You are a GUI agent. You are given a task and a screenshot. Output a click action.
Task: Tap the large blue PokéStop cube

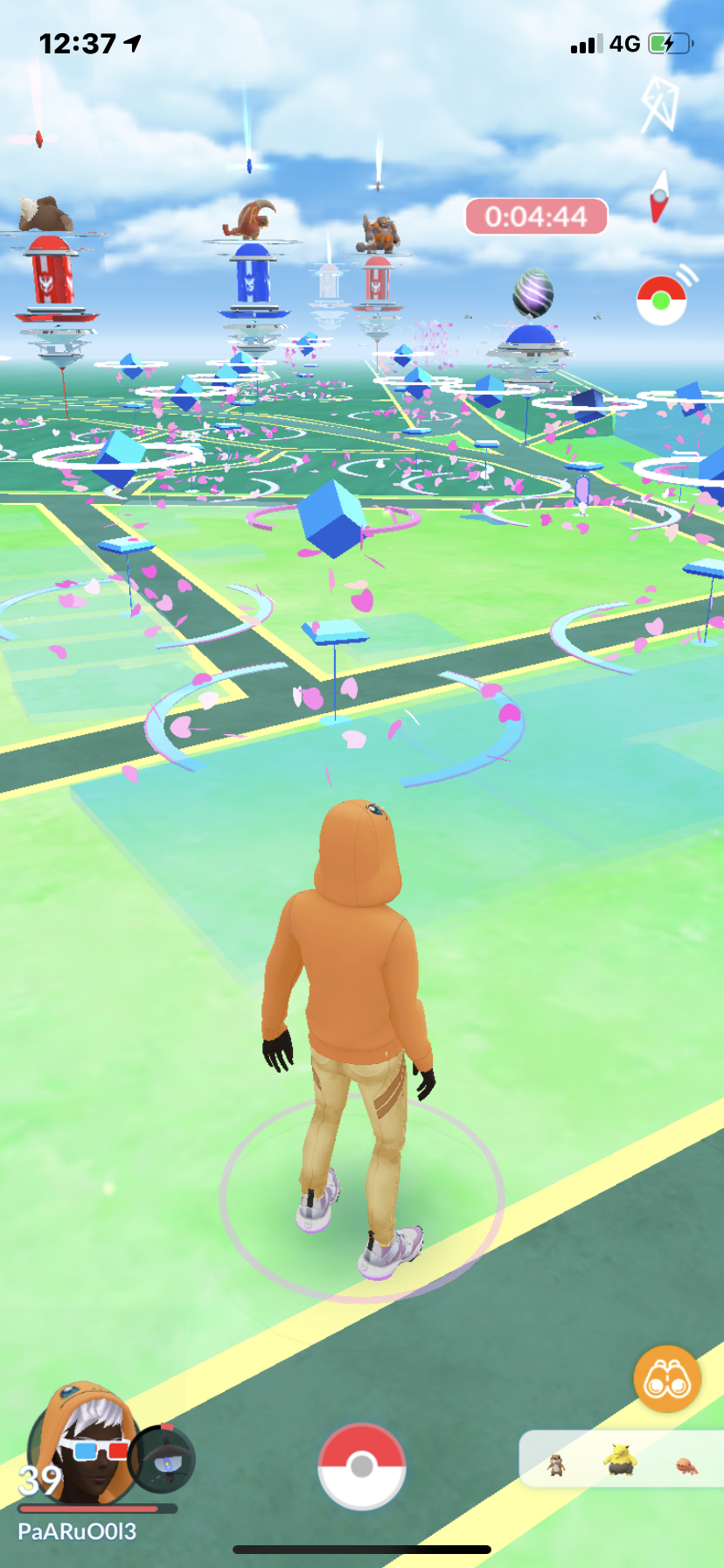331,519
